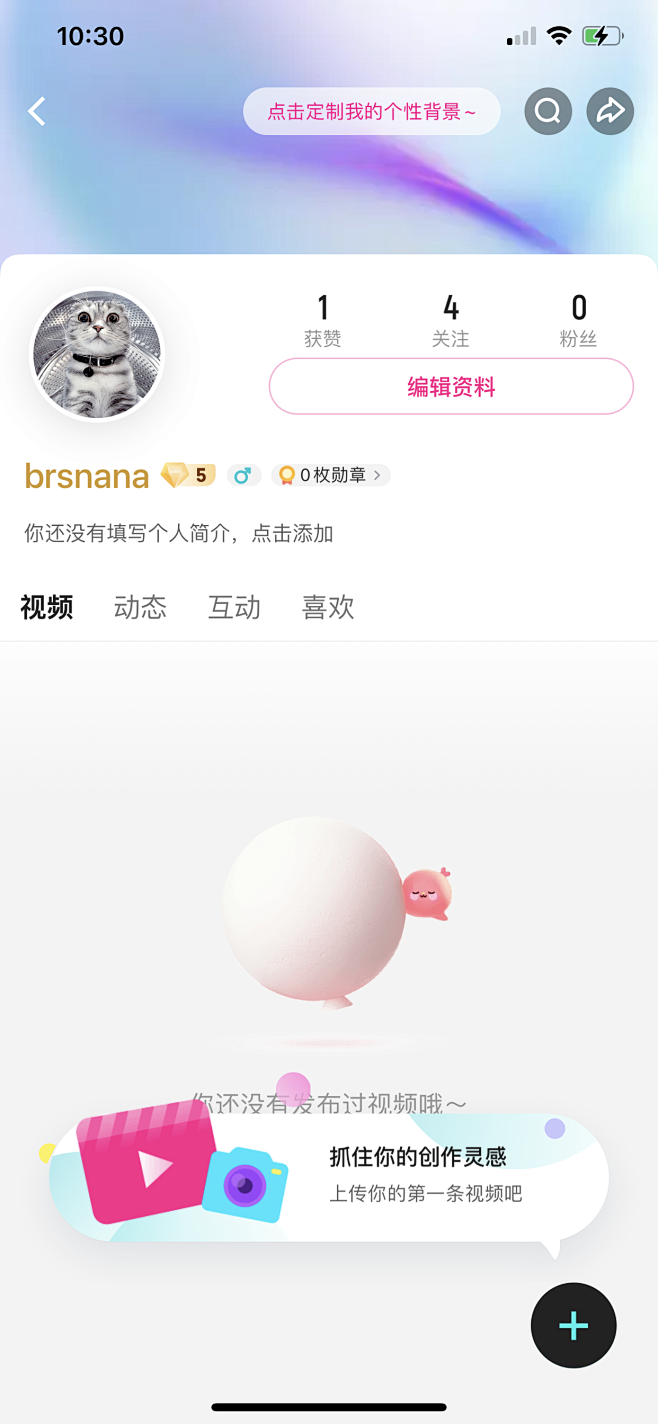This screenshot has height=1424, width=658.
Task: Switch to the 互动 tab
Action: [x=234, y=607]
